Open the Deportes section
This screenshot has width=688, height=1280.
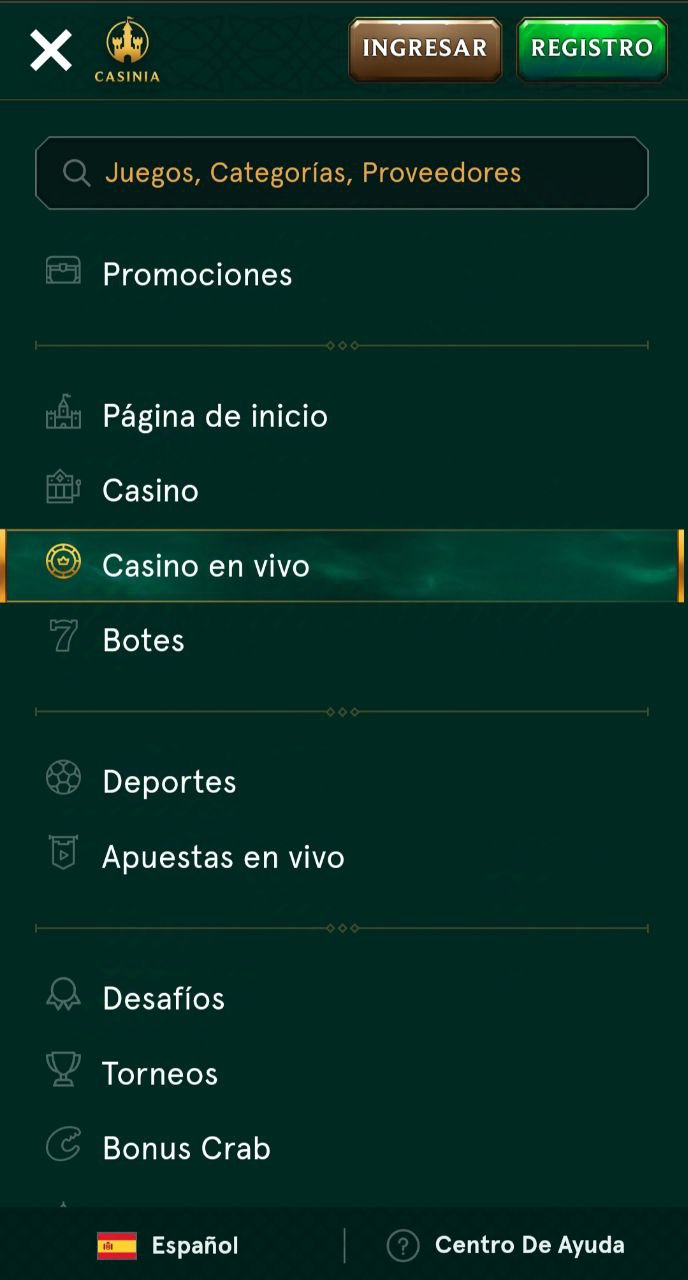click(x=344, y=782)
